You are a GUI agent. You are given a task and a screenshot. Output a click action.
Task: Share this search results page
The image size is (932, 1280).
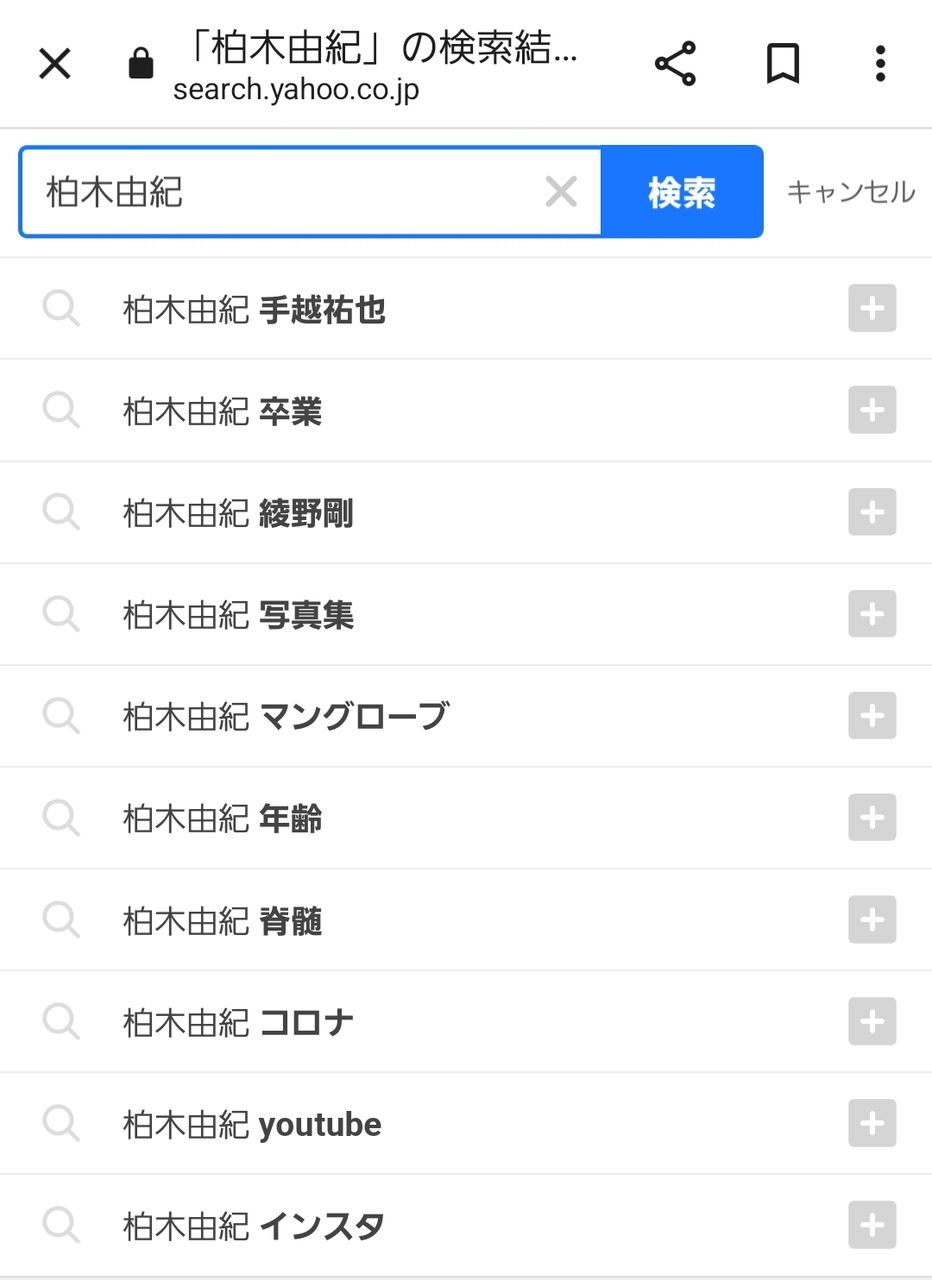point(675,65)
